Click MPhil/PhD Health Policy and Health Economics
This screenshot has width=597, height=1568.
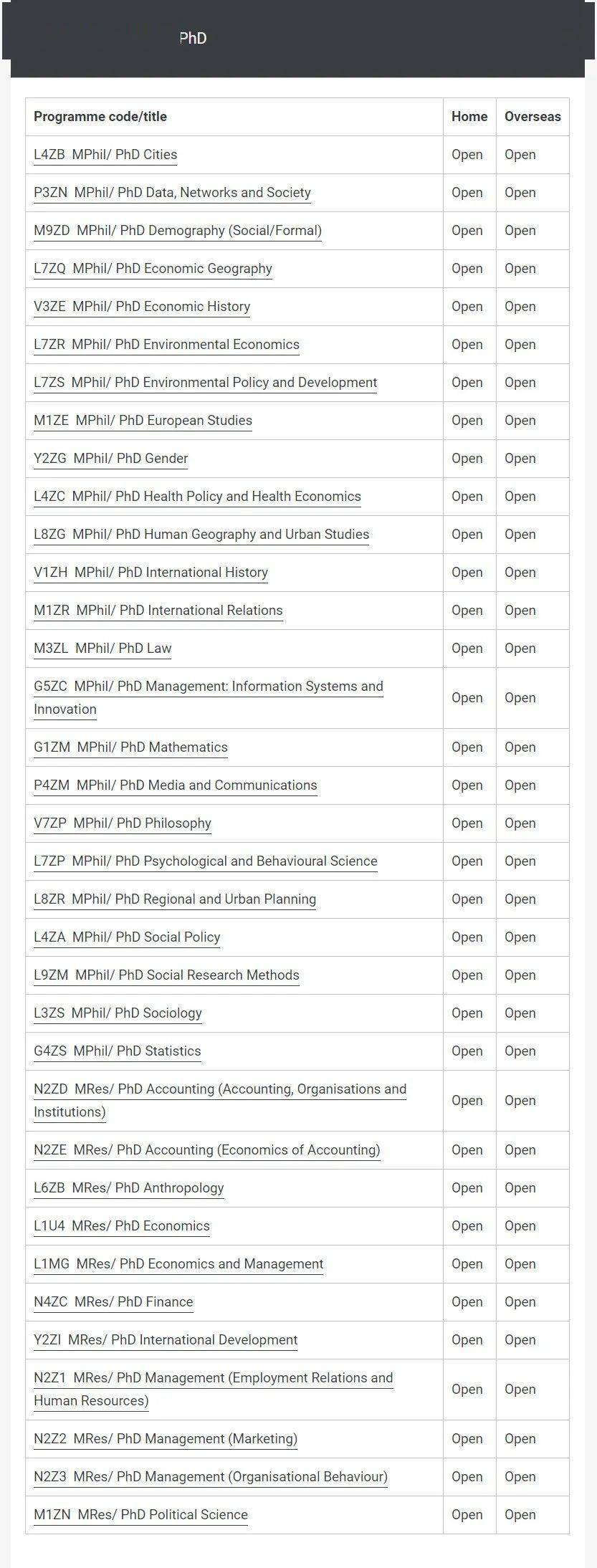coord(197,497)
